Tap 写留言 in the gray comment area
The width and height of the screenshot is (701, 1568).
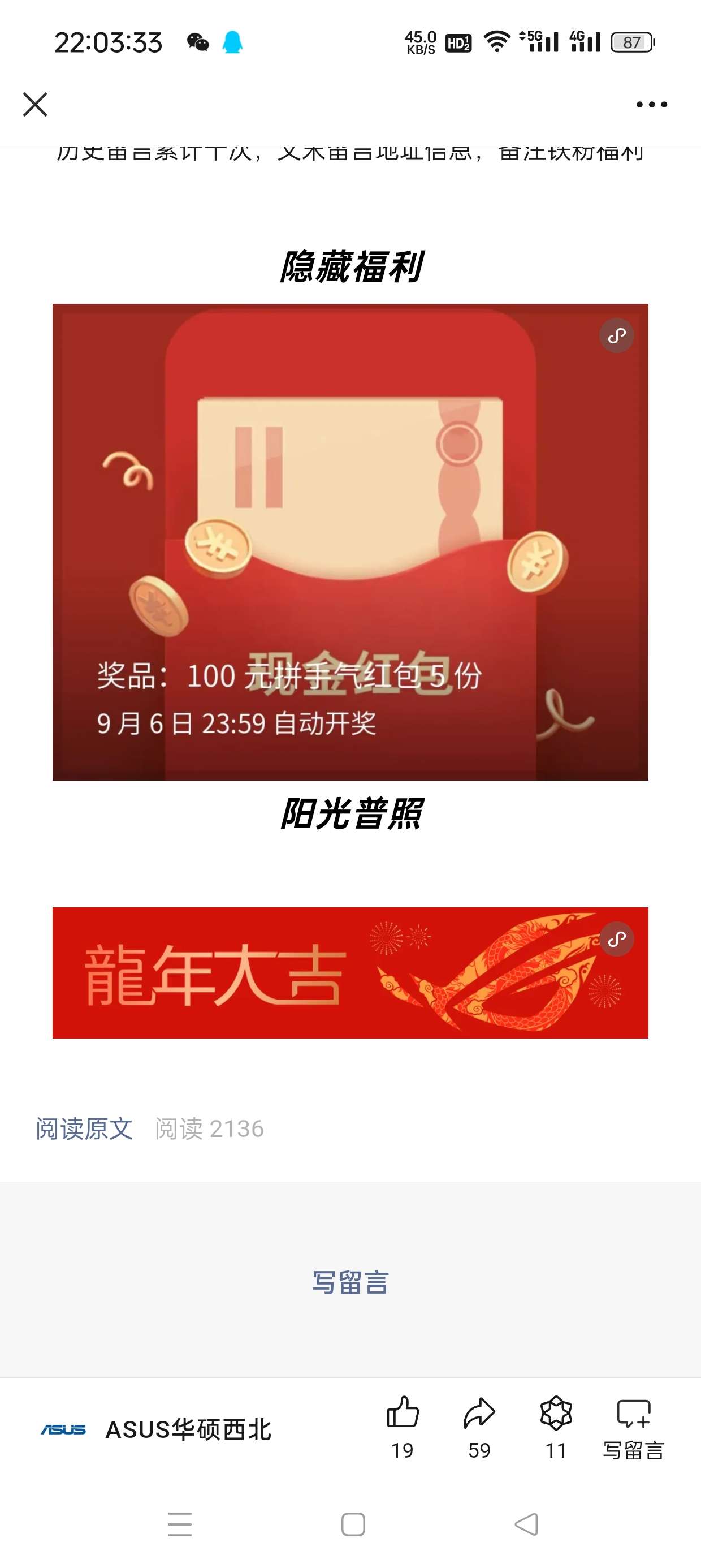350,1282
